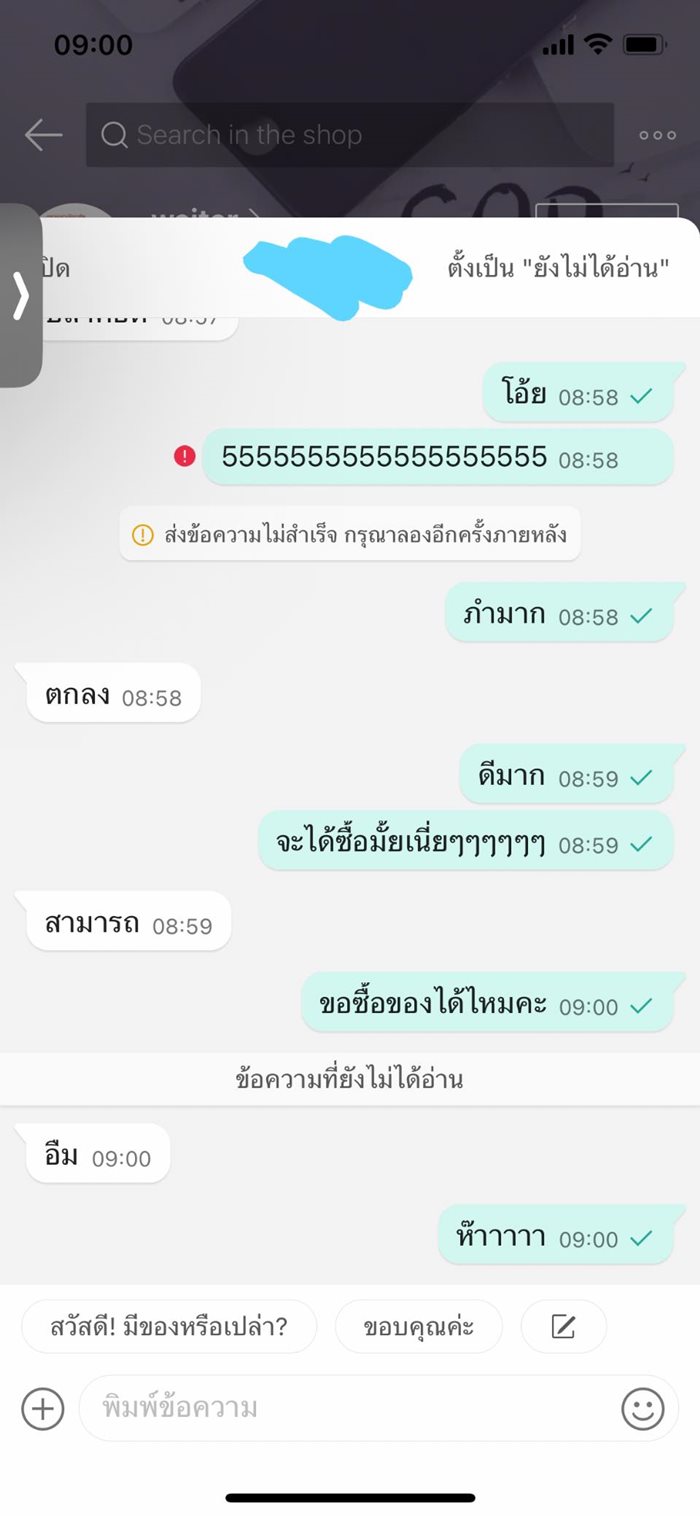Expand the side panel chevron handle
Viewport: 700px width, 1516px height.
20,296
